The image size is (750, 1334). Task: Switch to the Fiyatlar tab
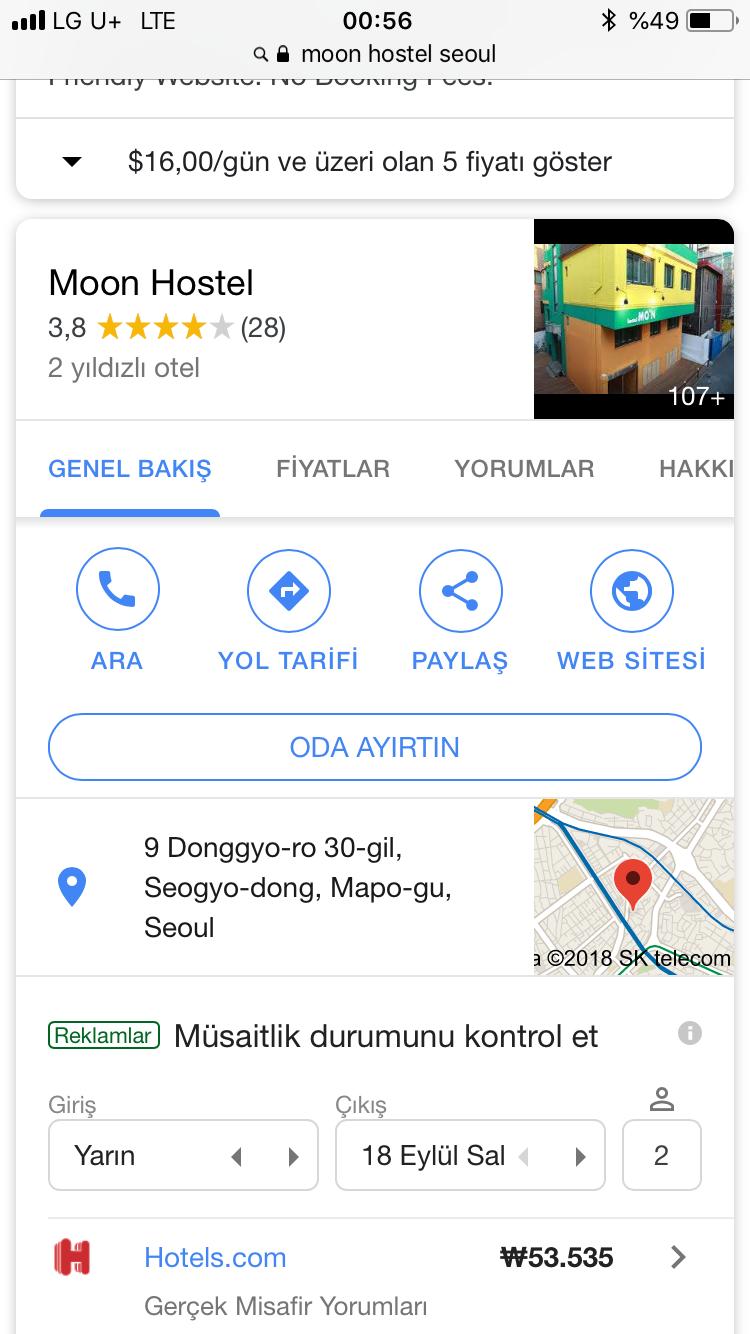tap(333, 469)
